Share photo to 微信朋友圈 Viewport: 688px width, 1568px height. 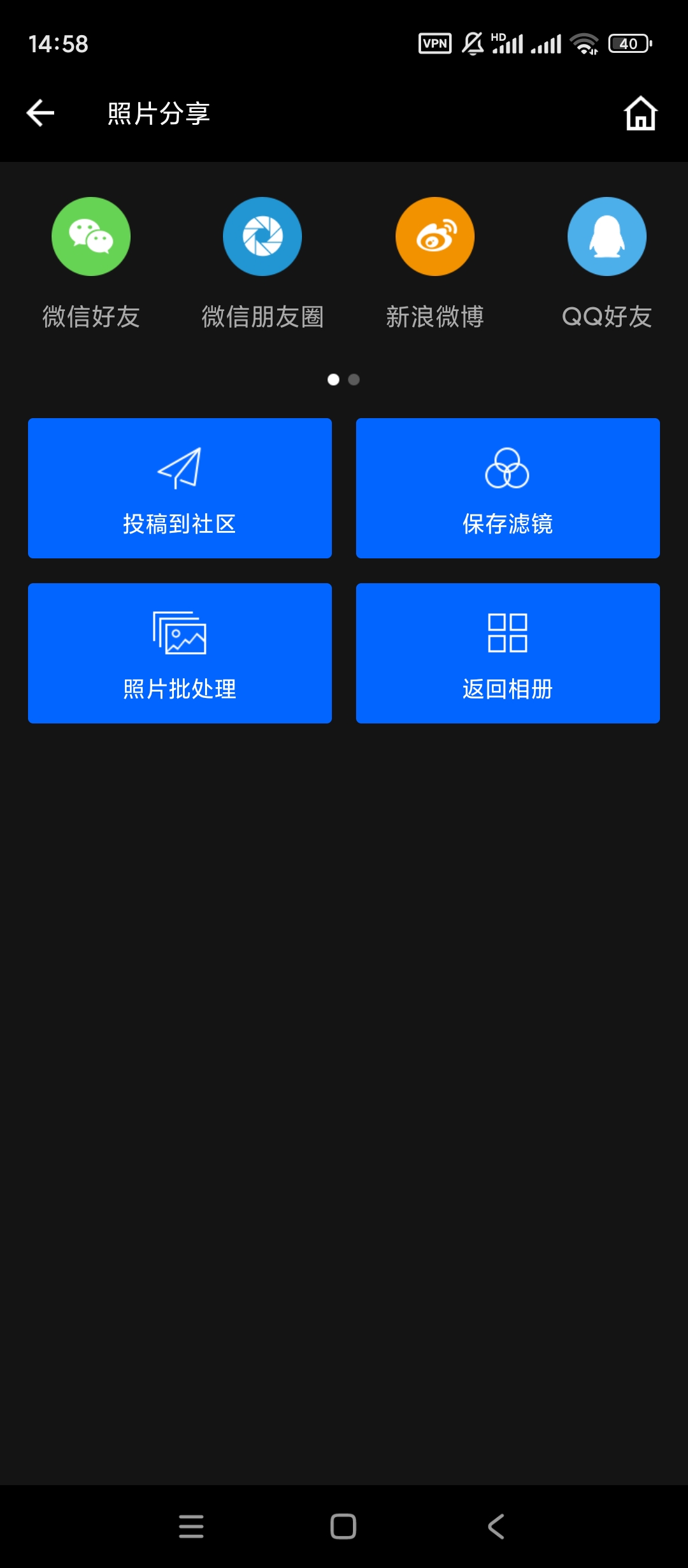tap(262, 237)
